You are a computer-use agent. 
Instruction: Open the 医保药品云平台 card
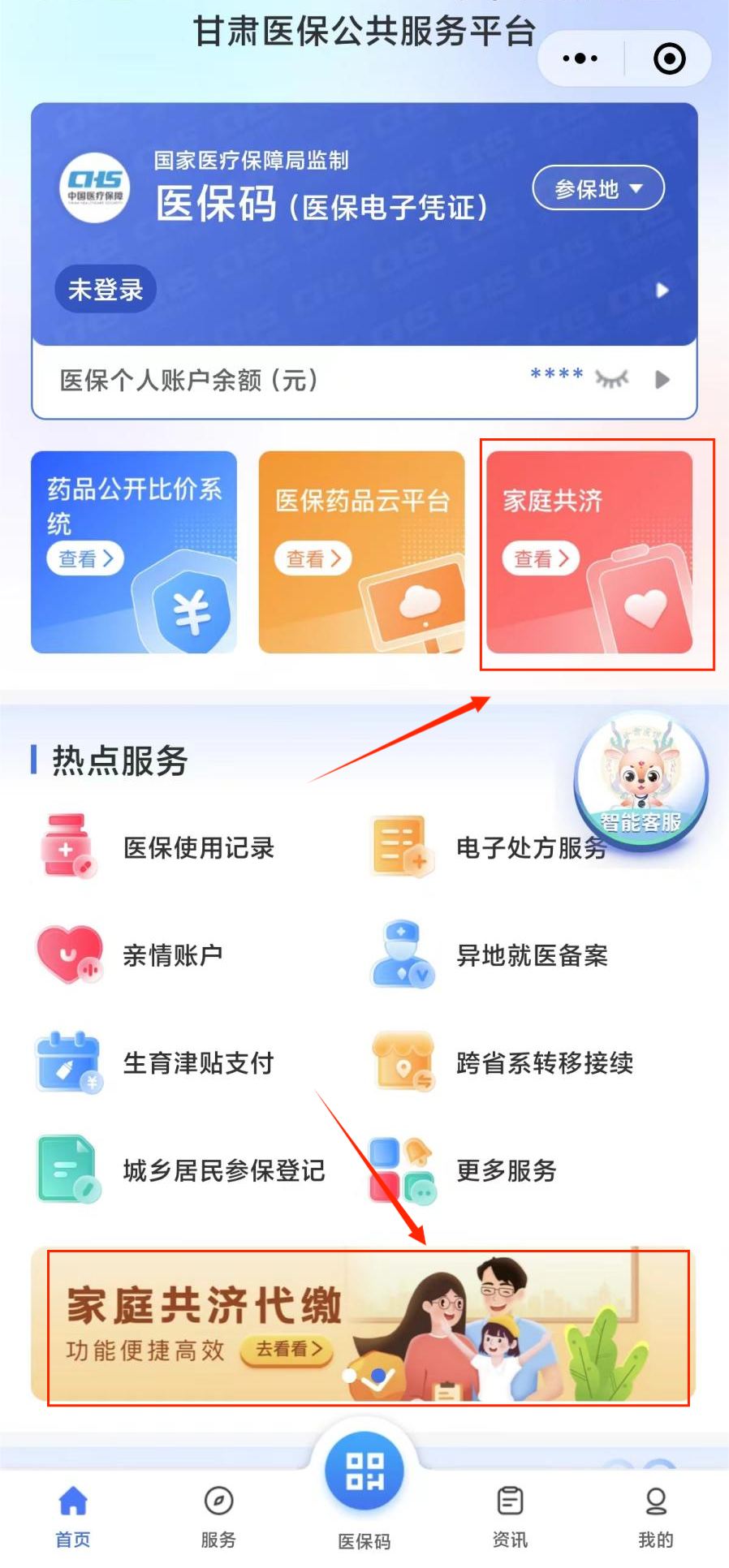click(x=361, y=552)
